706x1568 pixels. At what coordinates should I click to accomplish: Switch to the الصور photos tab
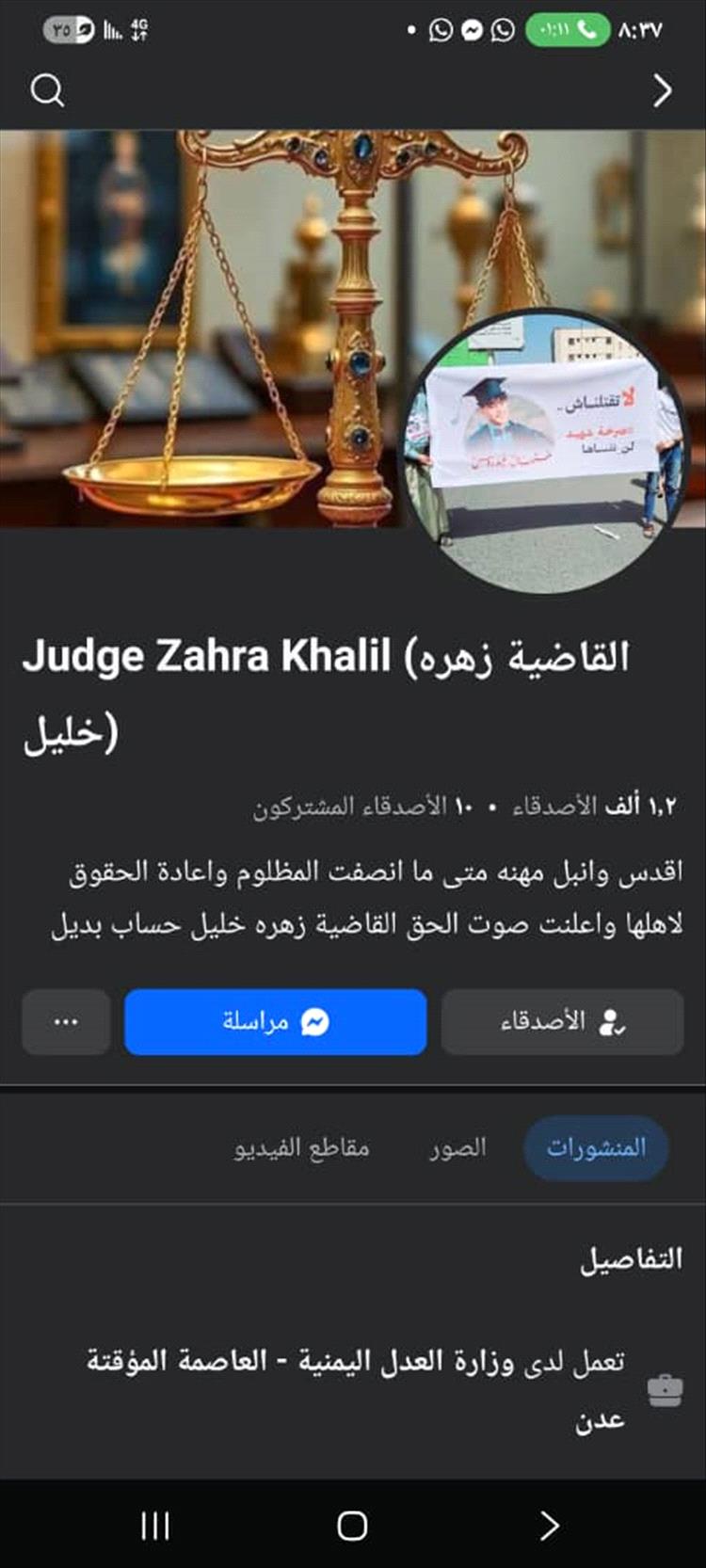click(458, 1148)
